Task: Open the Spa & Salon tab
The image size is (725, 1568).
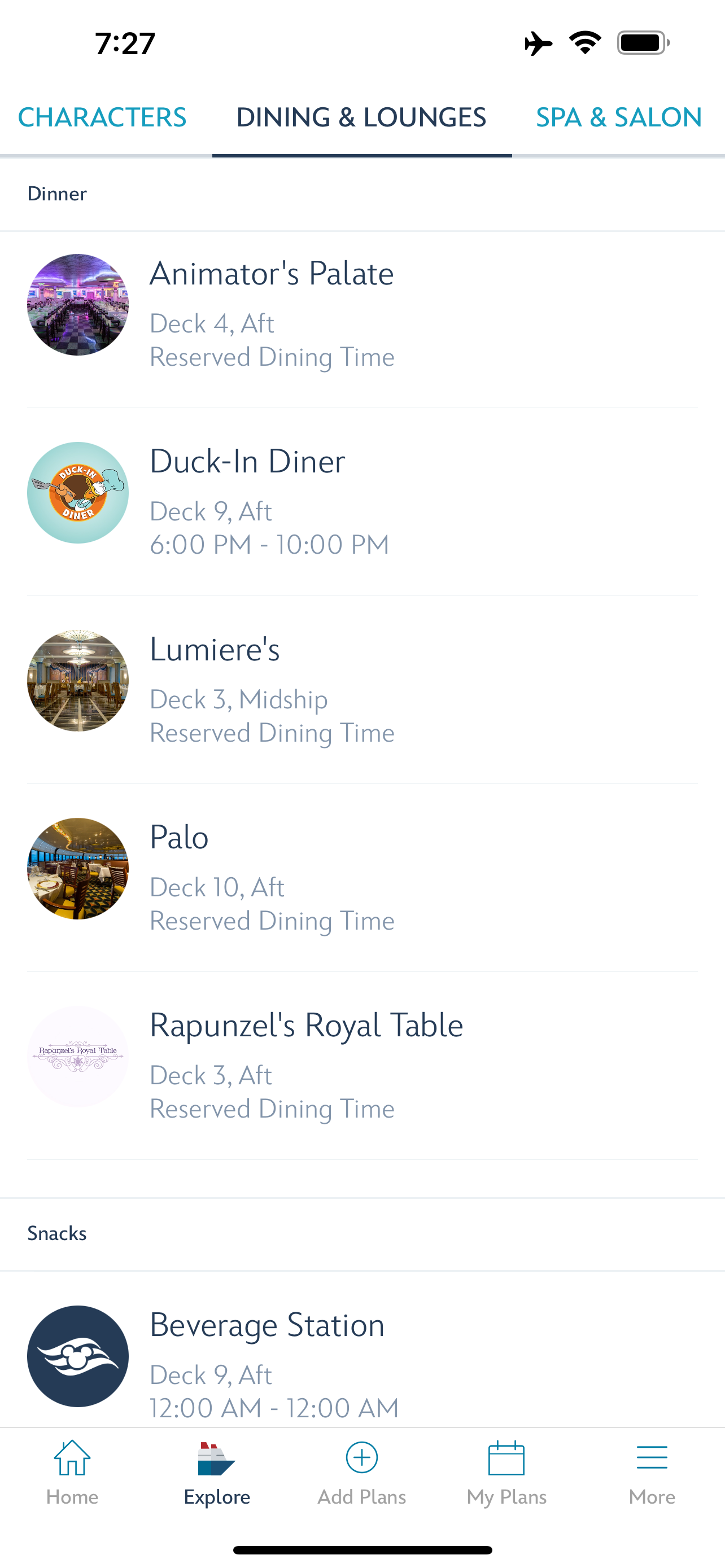Action: (x=618, y=117)
